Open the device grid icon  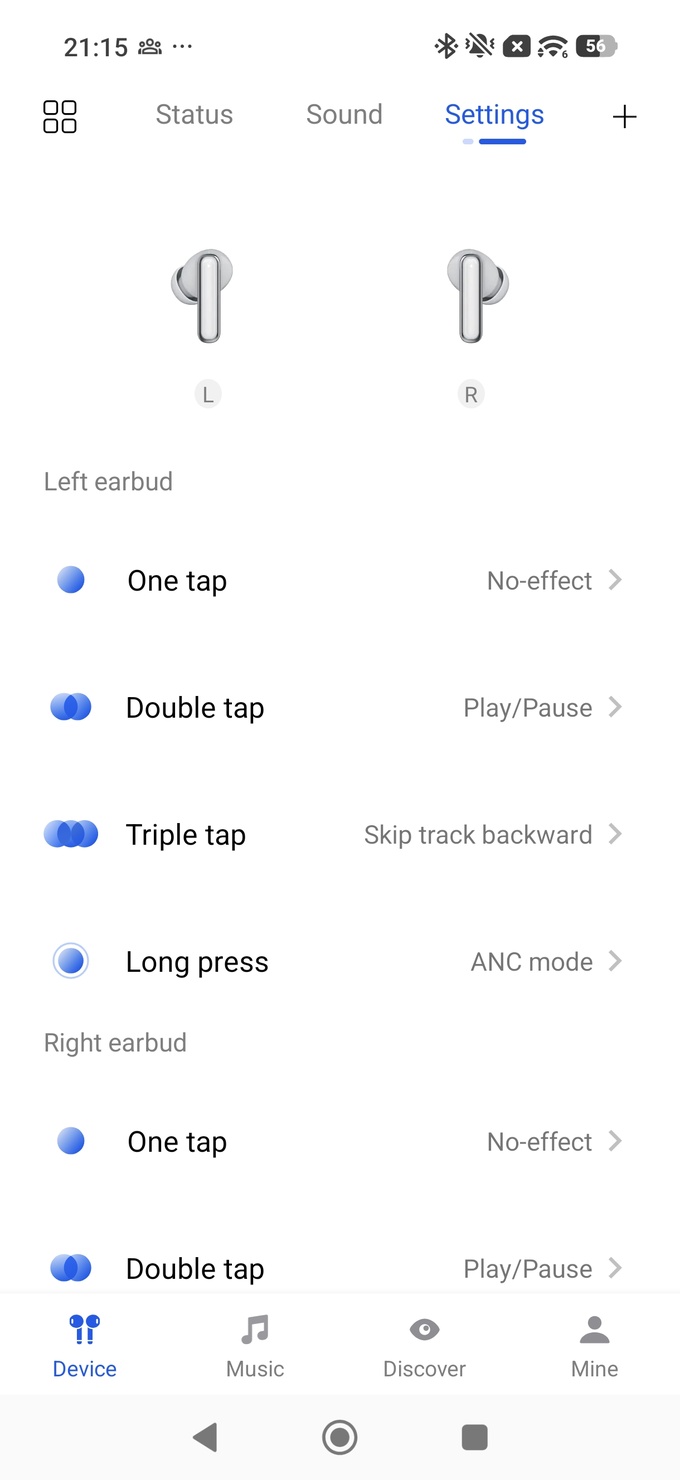coord(60,116)
